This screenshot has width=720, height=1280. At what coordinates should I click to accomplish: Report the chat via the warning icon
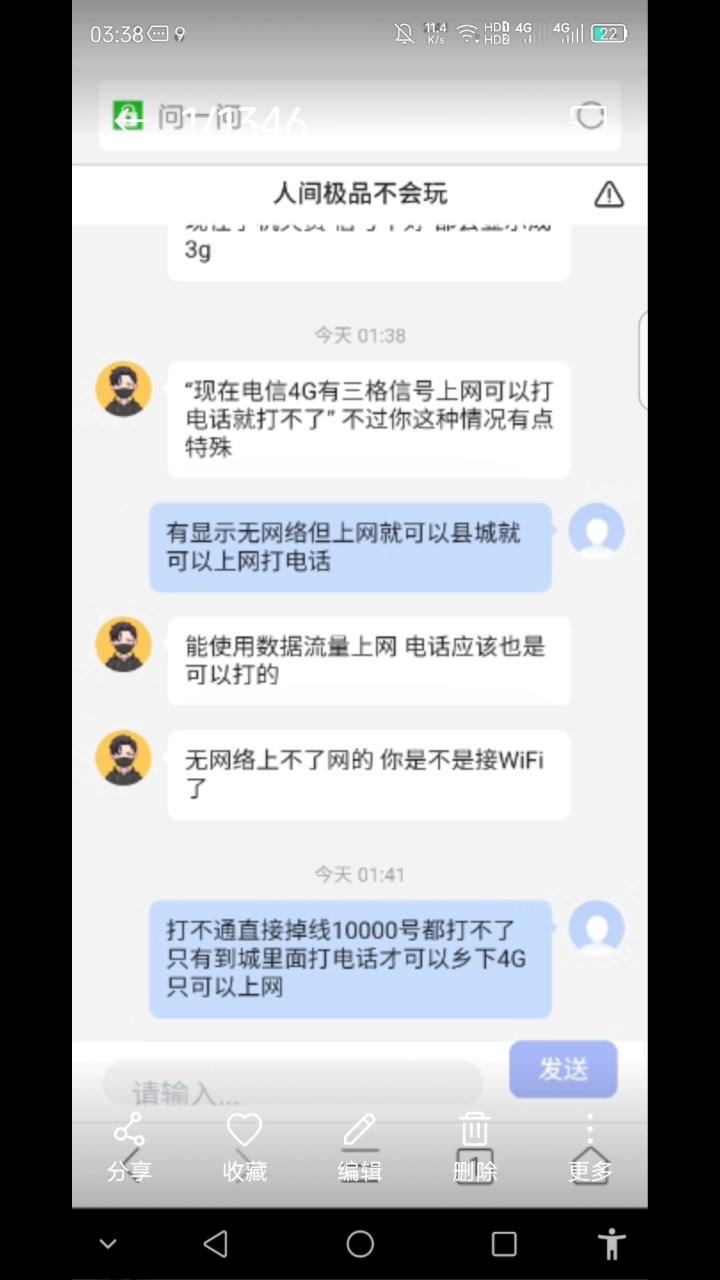(608, 195)
